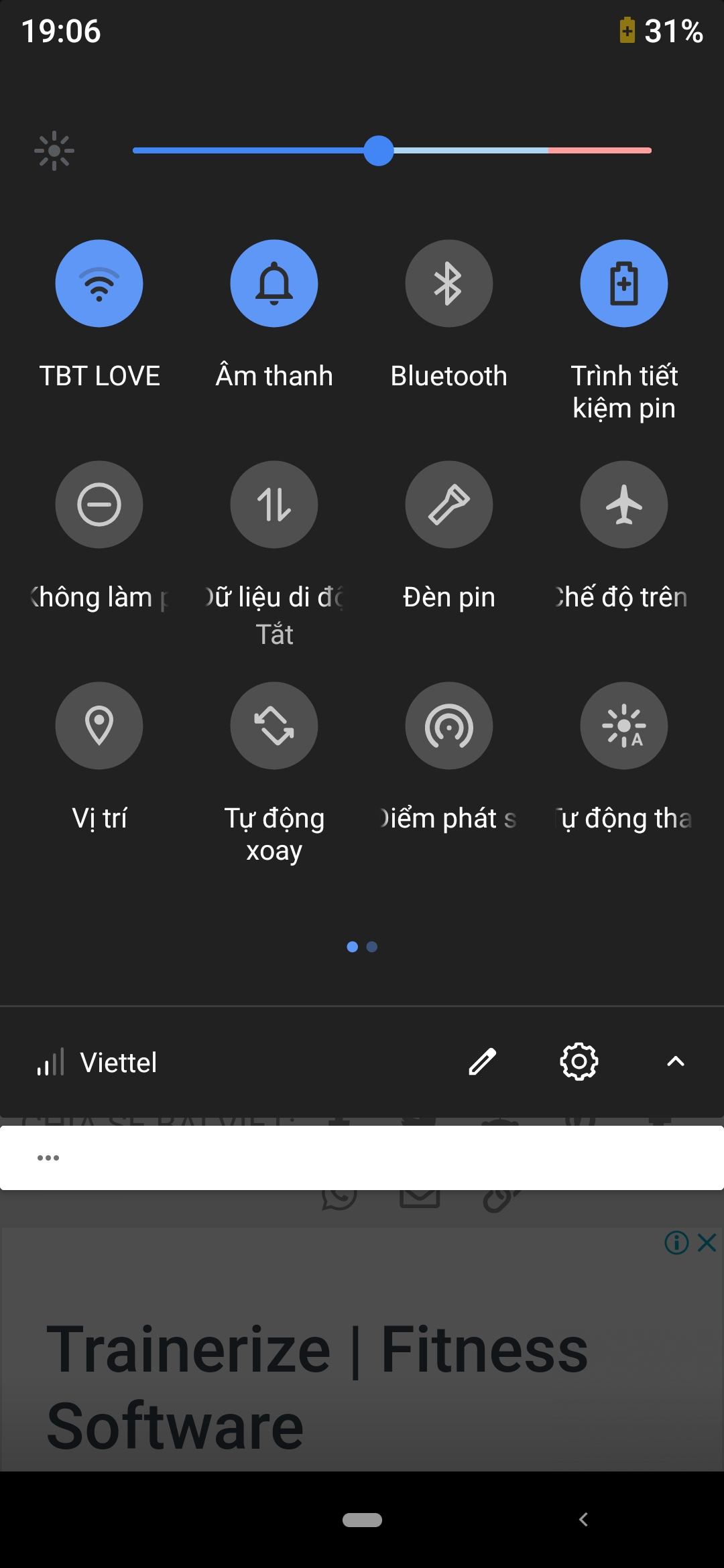Turn on the Đèn pin flashlight
The height and width of the screenshot is (1568, 724).
pos(449,505)
